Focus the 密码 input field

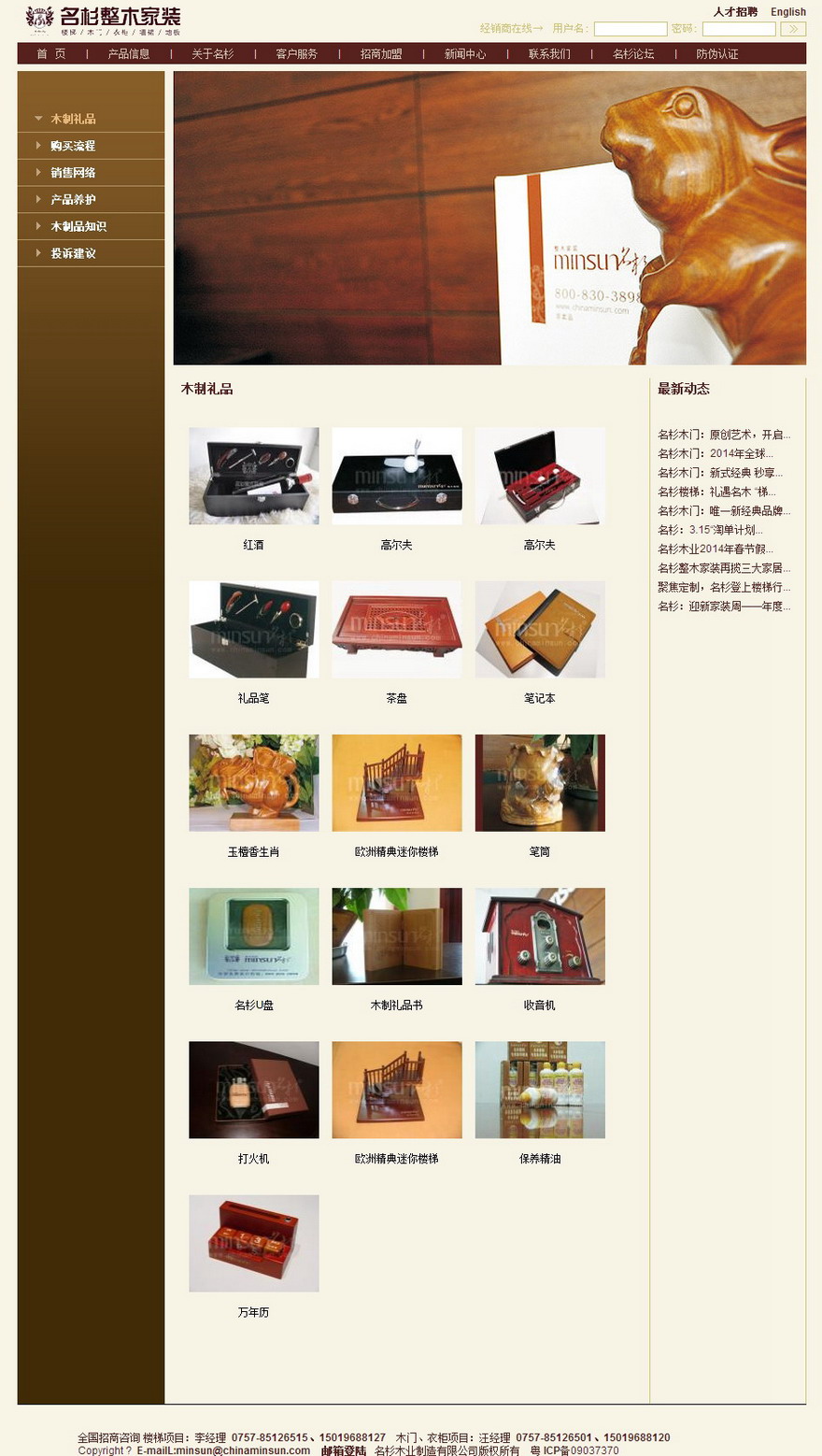pos(738,29)
